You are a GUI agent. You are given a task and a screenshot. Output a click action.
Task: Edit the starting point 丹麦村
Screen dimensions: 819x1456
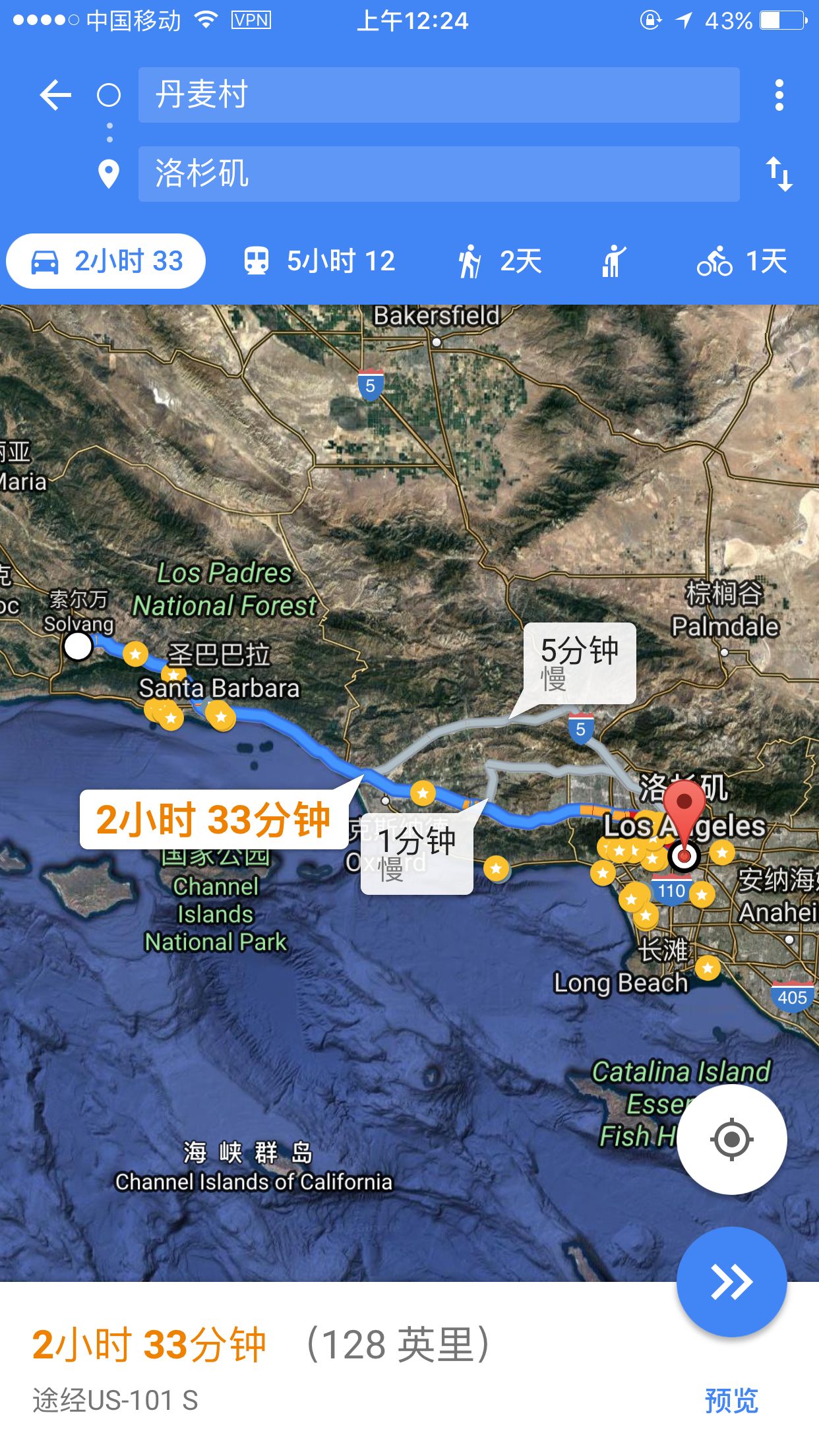coord(439,95)
